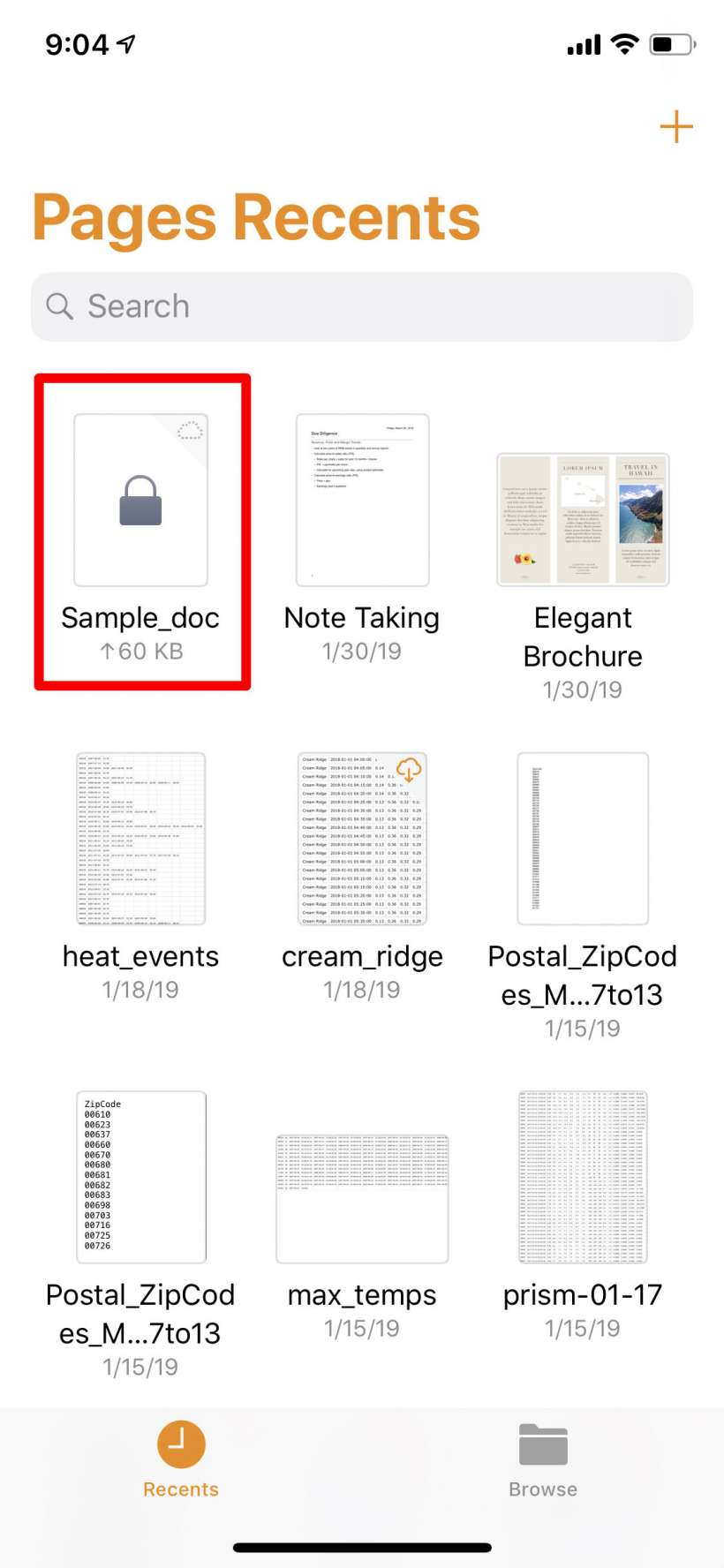This screenshot has height=1568, width=724.
Task: Open the Note Taking document
Action: tap(362, 501)
